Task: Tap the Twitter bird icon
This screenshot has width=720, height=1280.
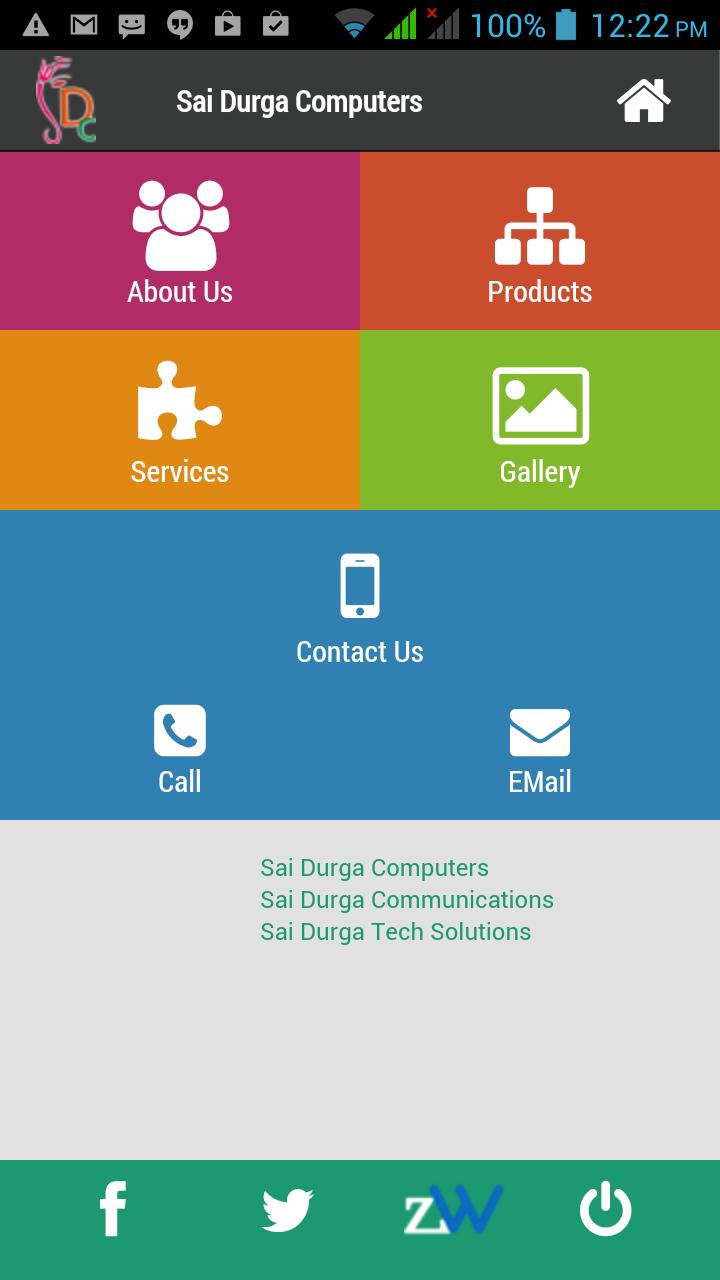Action: tap(287, 1209)
